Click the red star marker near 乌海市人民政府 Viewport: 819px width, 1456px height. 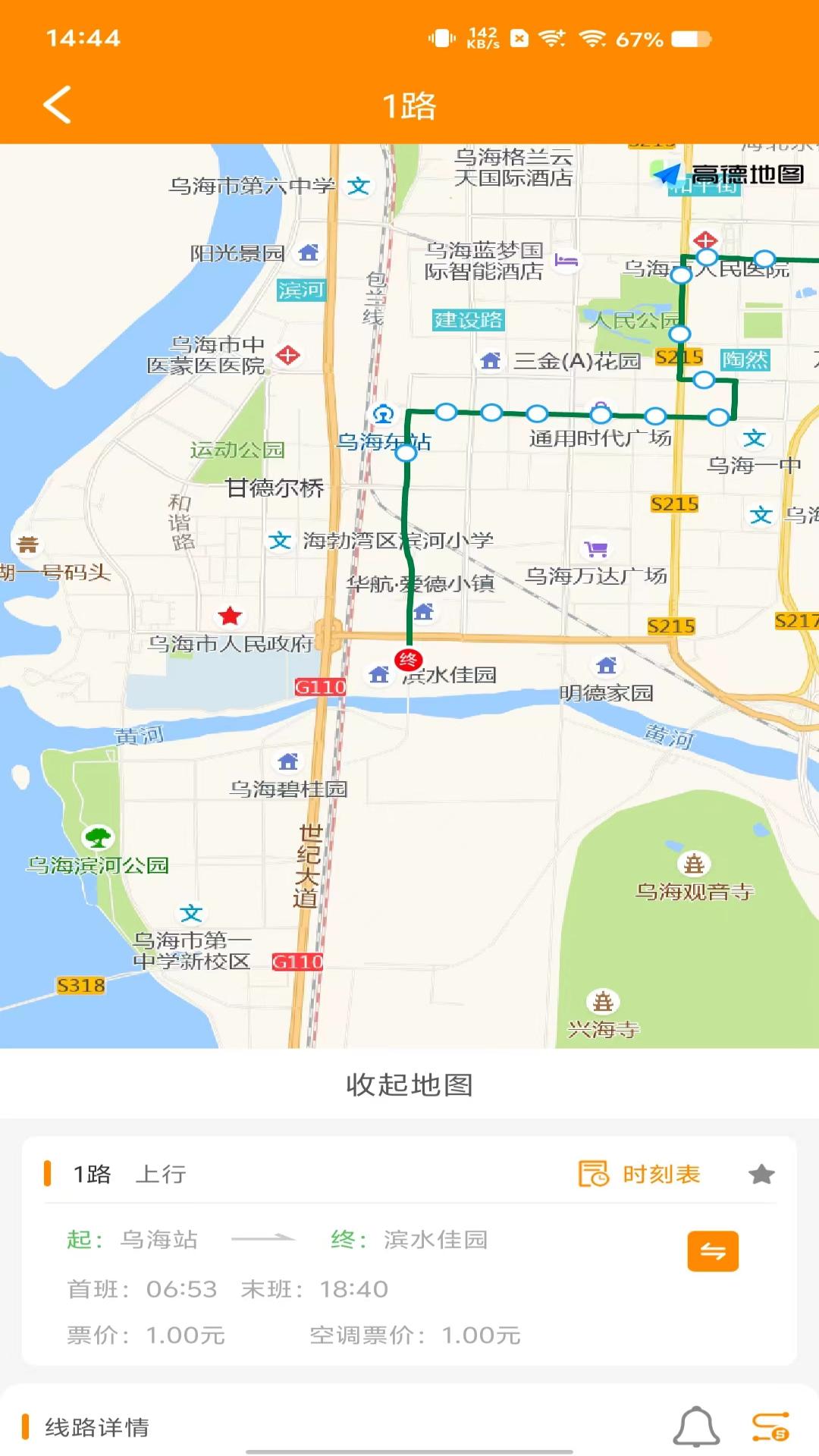[229, 617]
